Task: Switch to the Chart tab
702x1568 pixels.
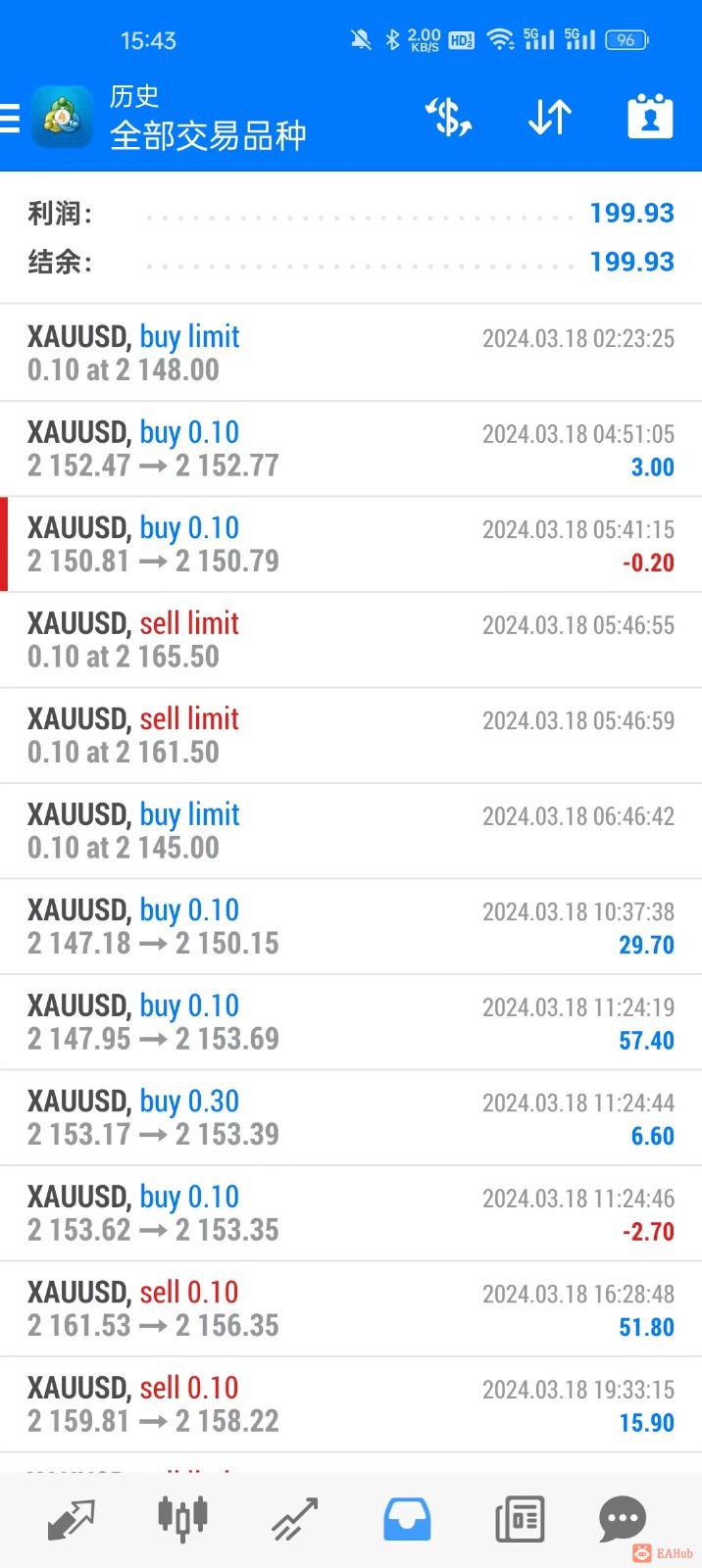Action: point(182,1519)
